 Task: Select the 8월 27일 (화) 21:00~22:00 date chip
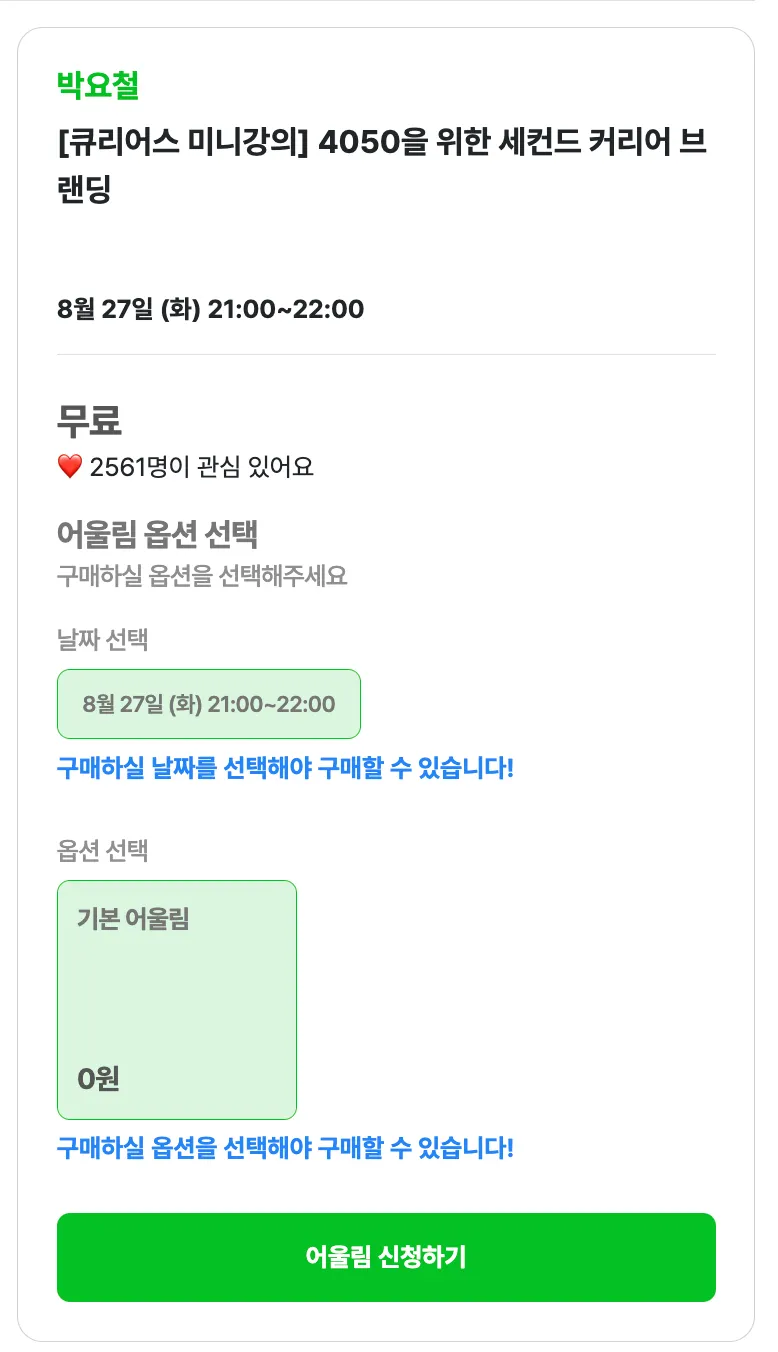pyautogui.click(x=208, y=704)
